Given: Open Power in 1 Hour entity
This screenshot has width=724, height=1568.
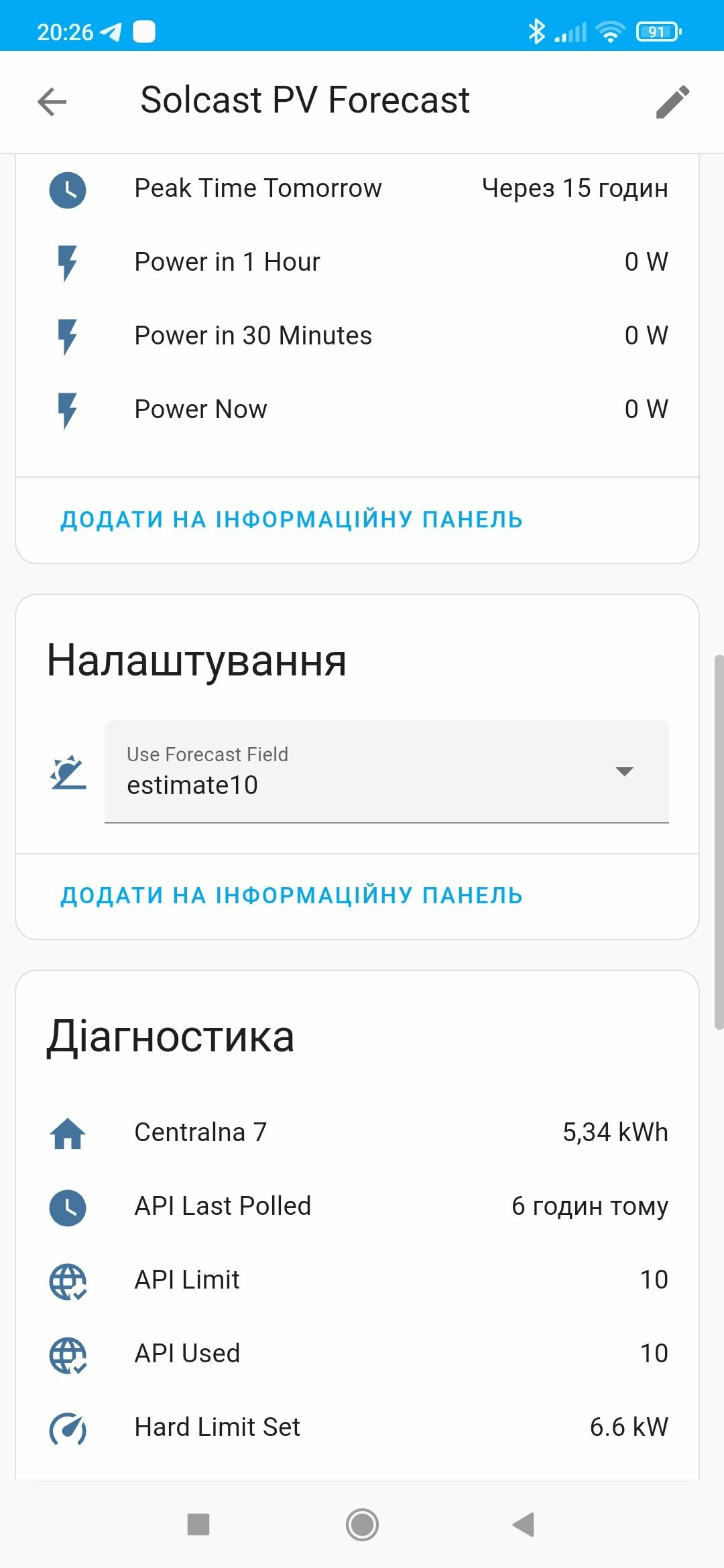Looking at the screenshot, I should coord(357,262).
